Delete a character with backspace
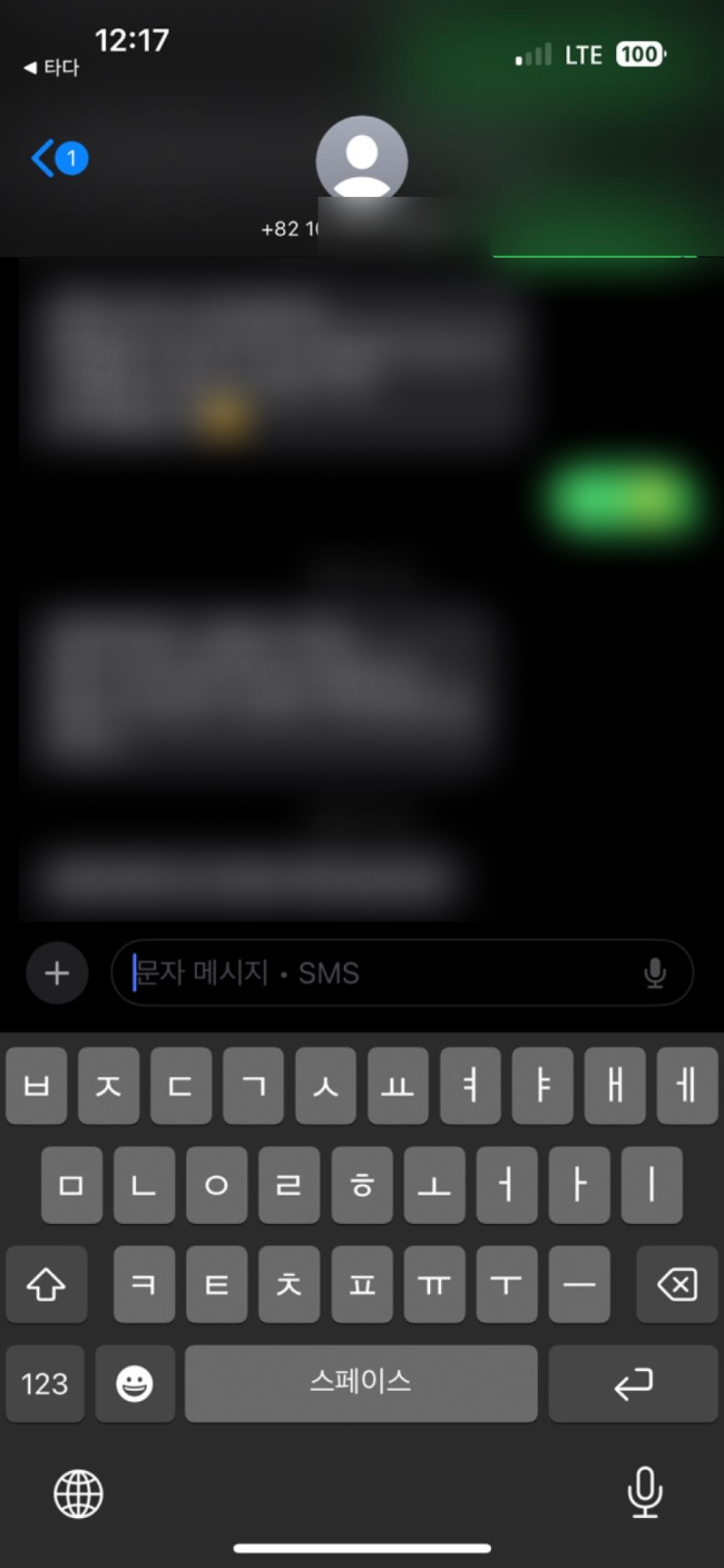Screen dimensions: 724x1568 [x=677, y=1284]
